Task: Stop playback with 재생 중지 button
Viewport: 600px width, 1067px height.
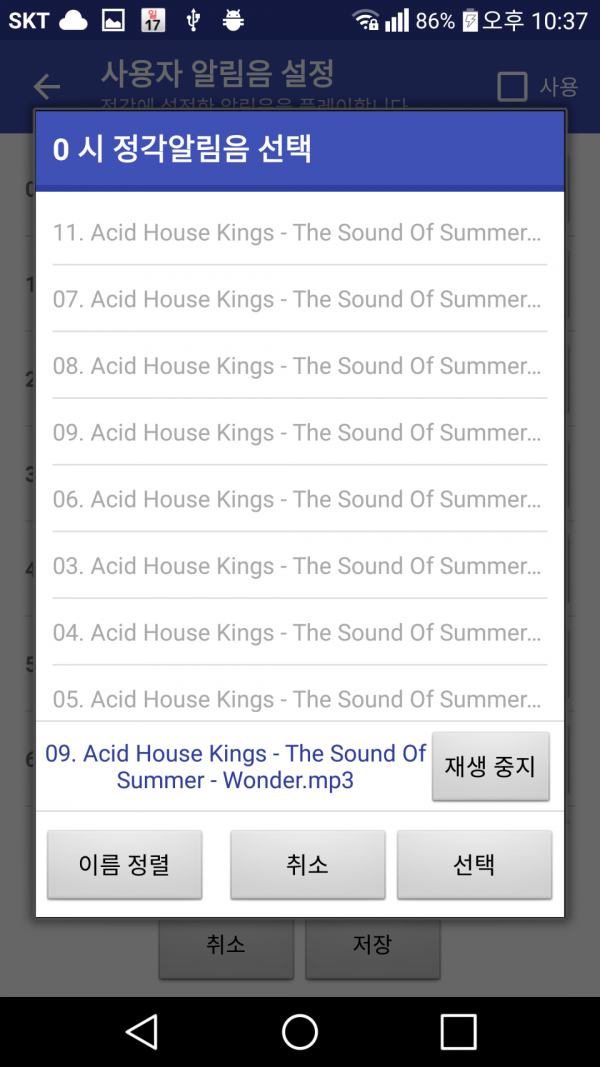Action: coord(490,767)
